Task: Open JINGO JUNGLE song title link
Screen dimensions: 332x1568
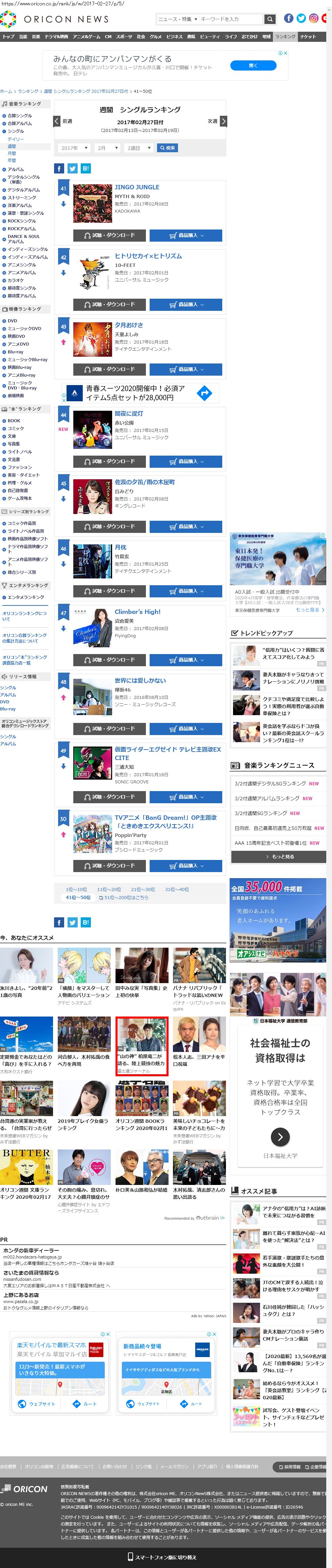Action: tap(137, 188)
